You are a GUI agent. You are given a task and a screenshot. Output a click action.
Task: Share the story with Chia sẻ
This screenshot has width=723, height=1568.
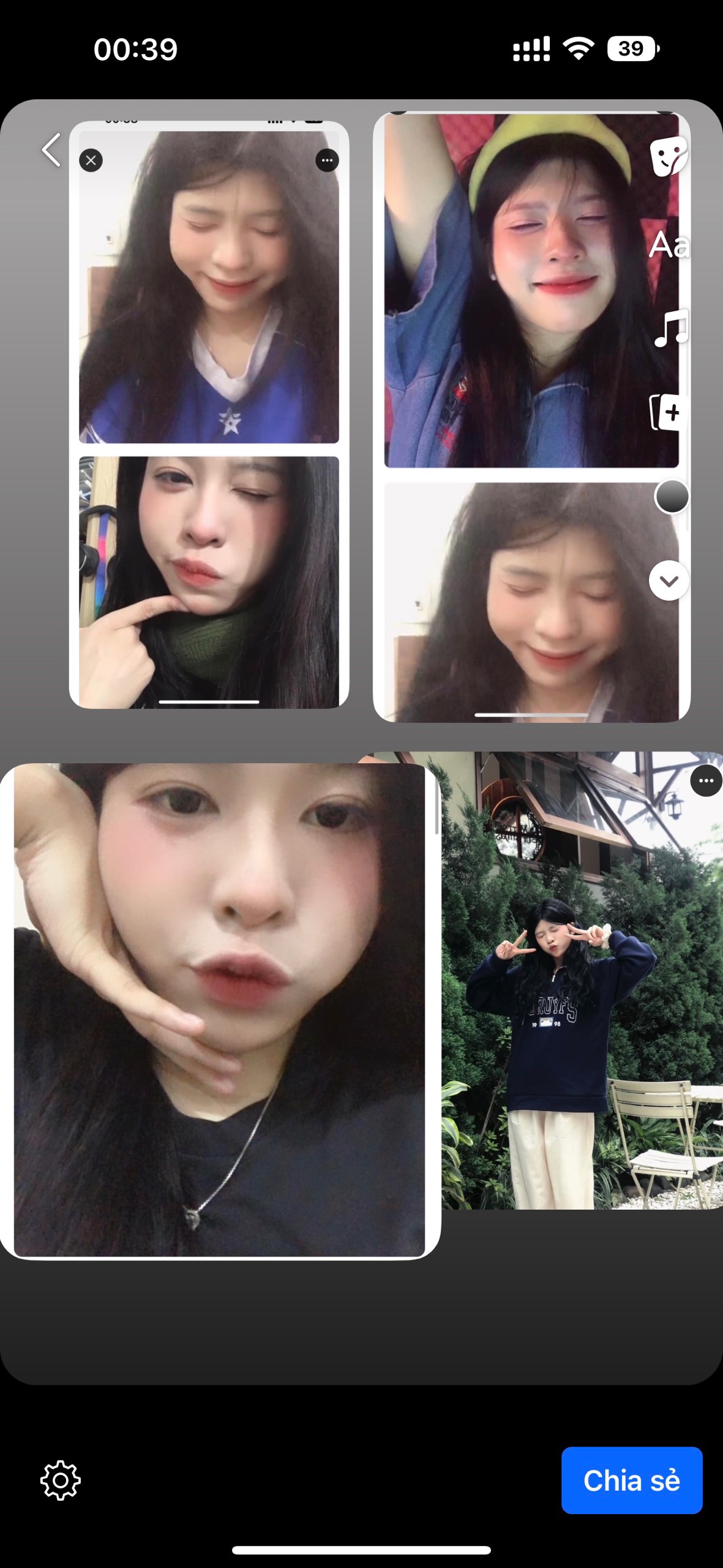tap(631, 1480)
